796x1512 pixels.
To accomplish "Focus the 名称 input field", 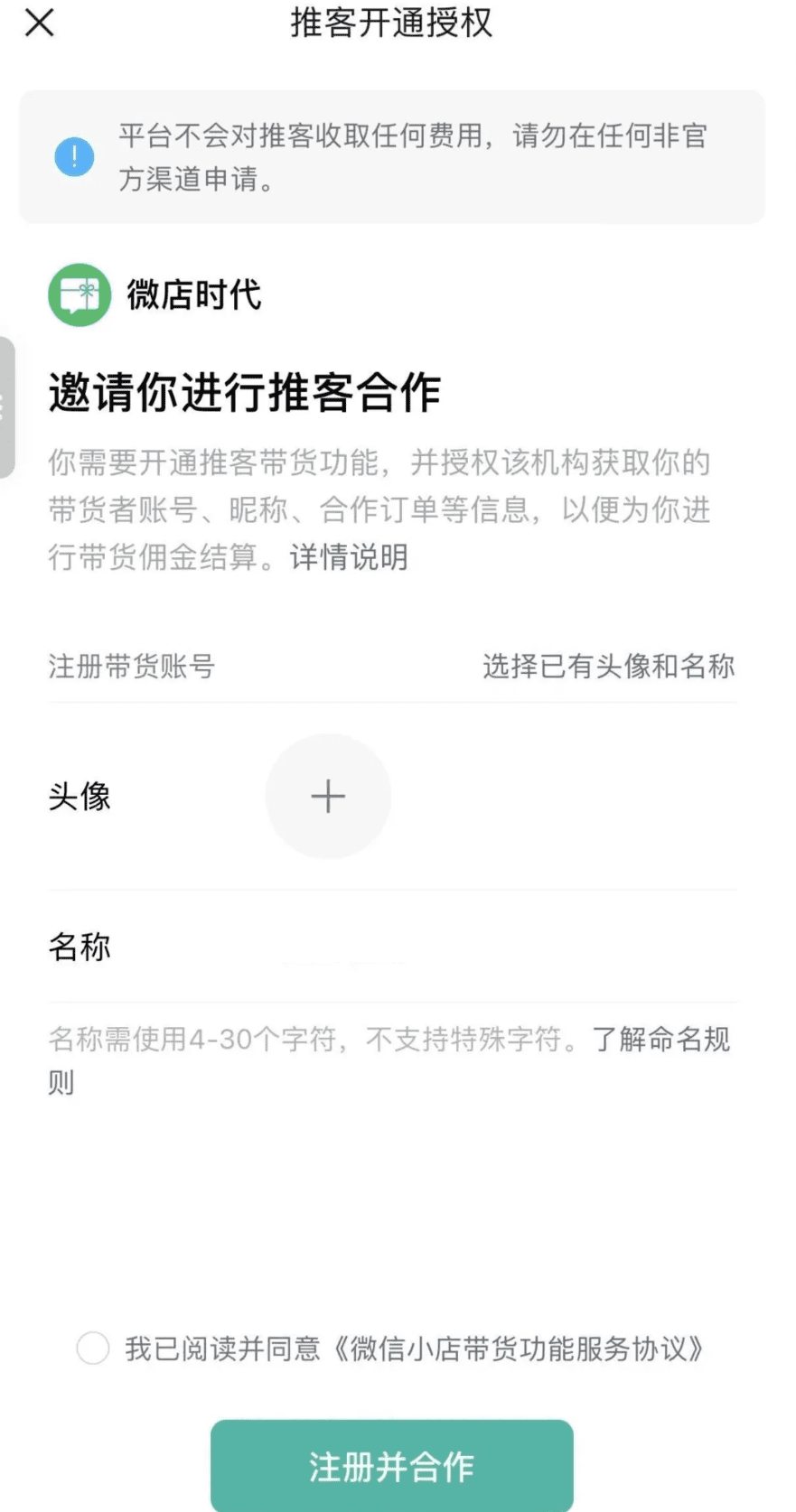I will click(452, 947).
